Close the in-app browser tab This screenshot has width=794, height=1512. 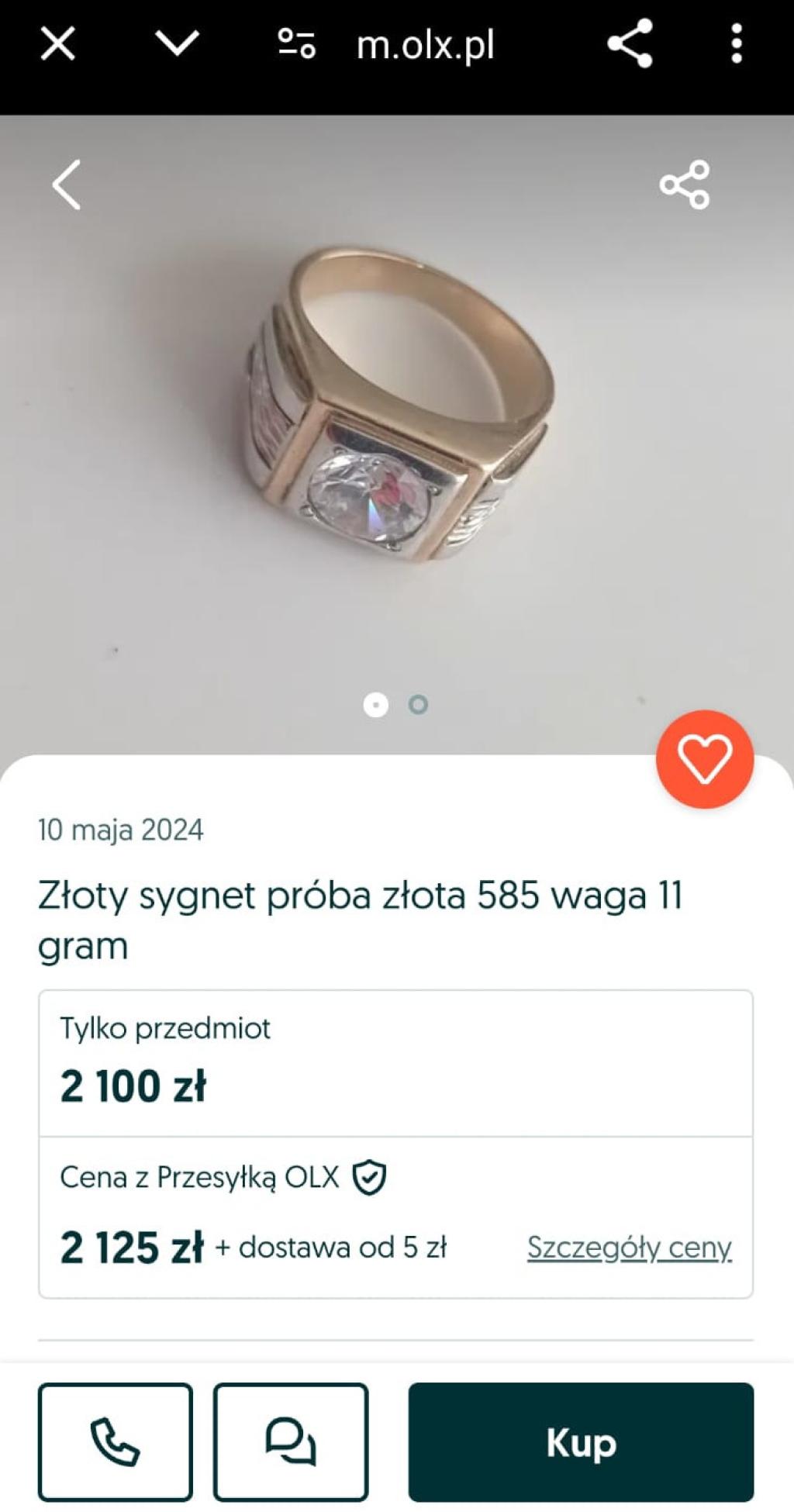[58, 44]
